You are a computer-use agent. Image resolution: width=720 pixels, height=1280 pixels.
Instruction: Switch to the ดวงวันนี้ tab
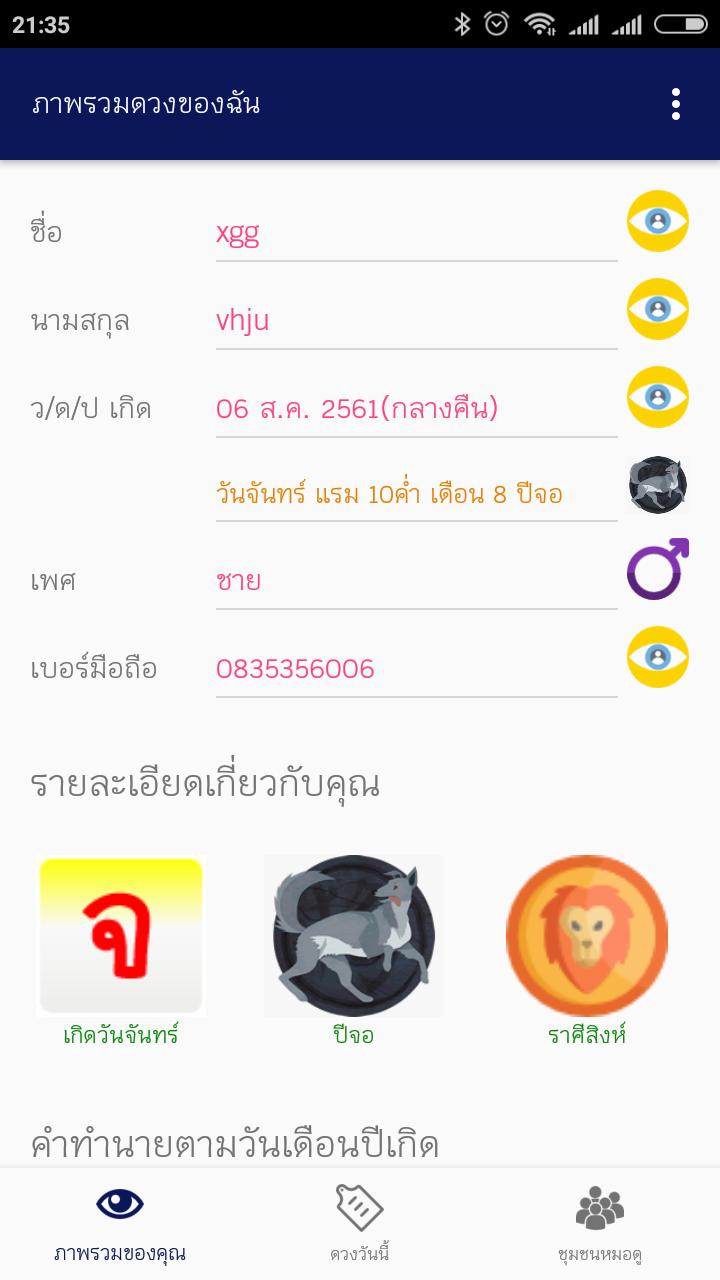point(360,1224)
